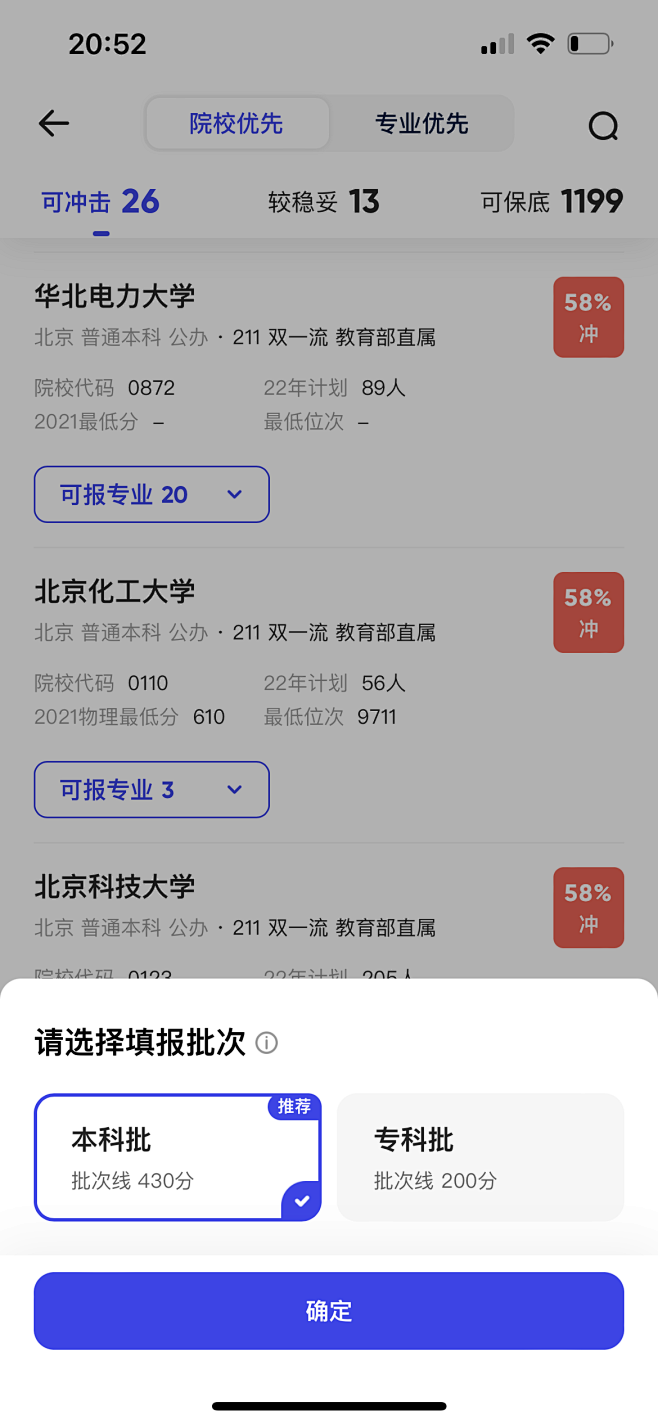Open 北京科技大学 school card

115,886
